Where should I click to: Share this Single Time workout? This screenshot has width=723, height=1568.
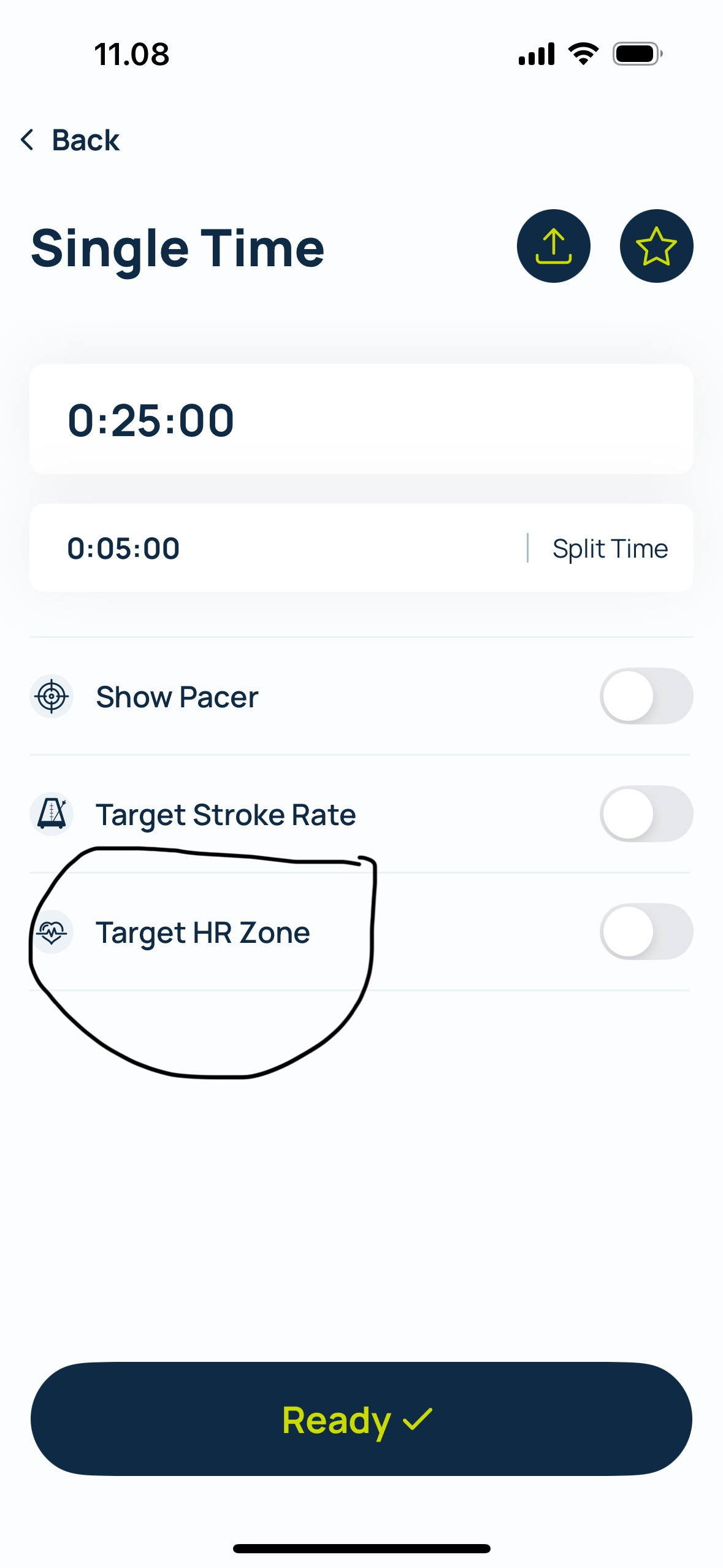[553, 246]
